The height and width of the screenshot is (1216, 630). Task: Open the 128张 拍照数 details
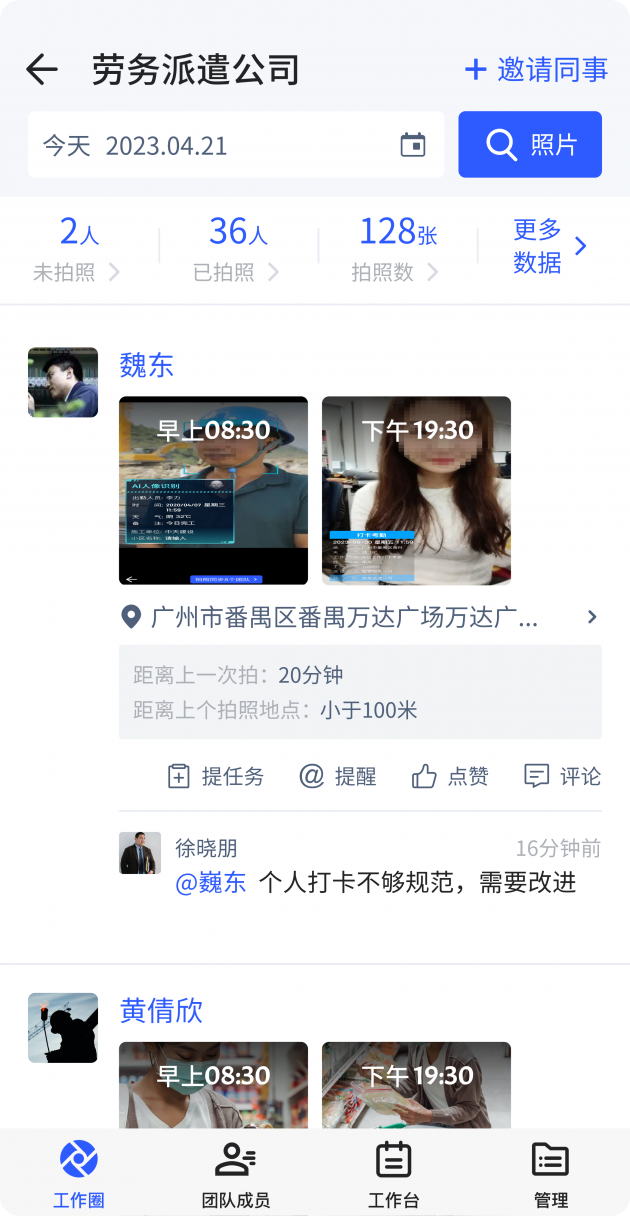[x=397, y=248]
